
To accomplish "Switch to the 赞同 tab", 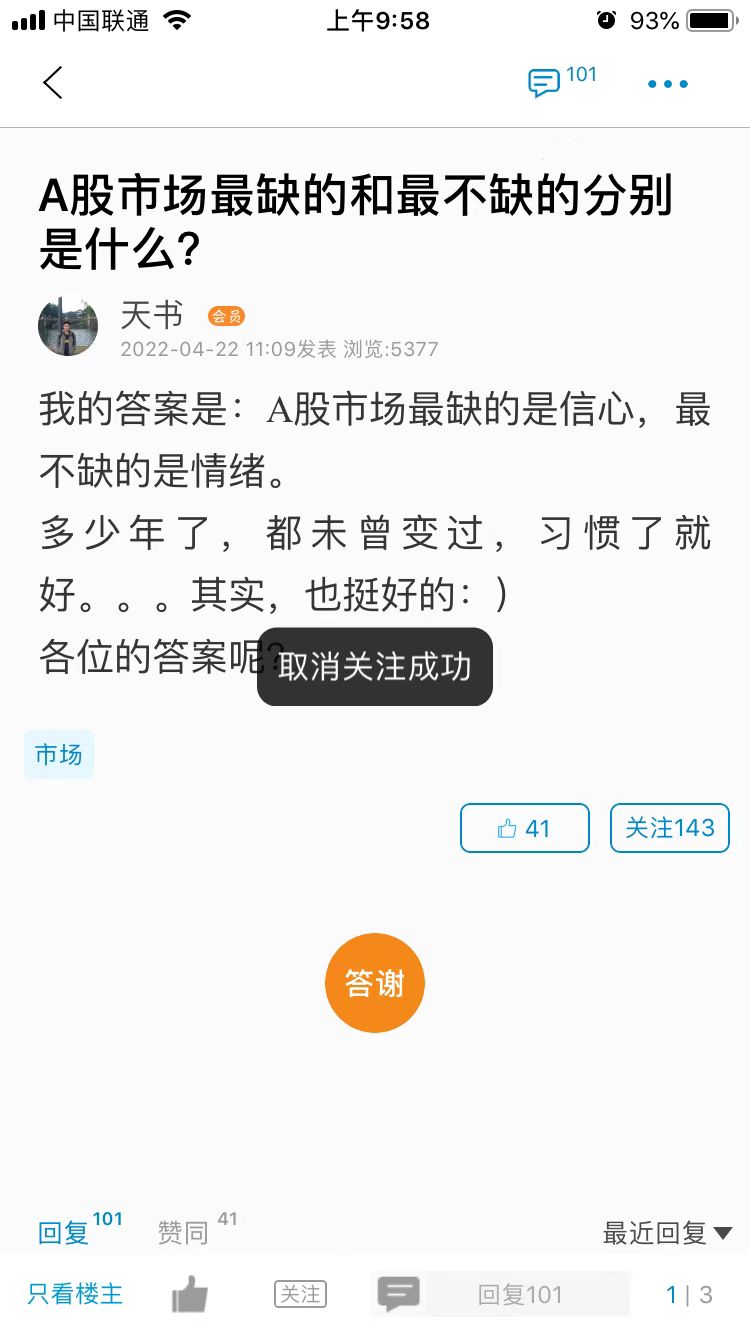I will tap(183, 1233).
